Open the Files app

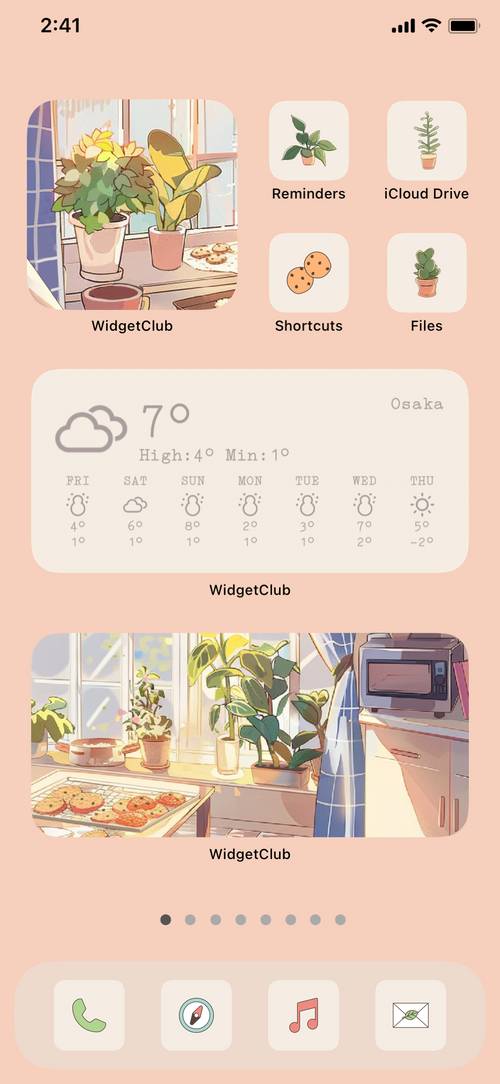pyautogui.click(x=427, y=272)
